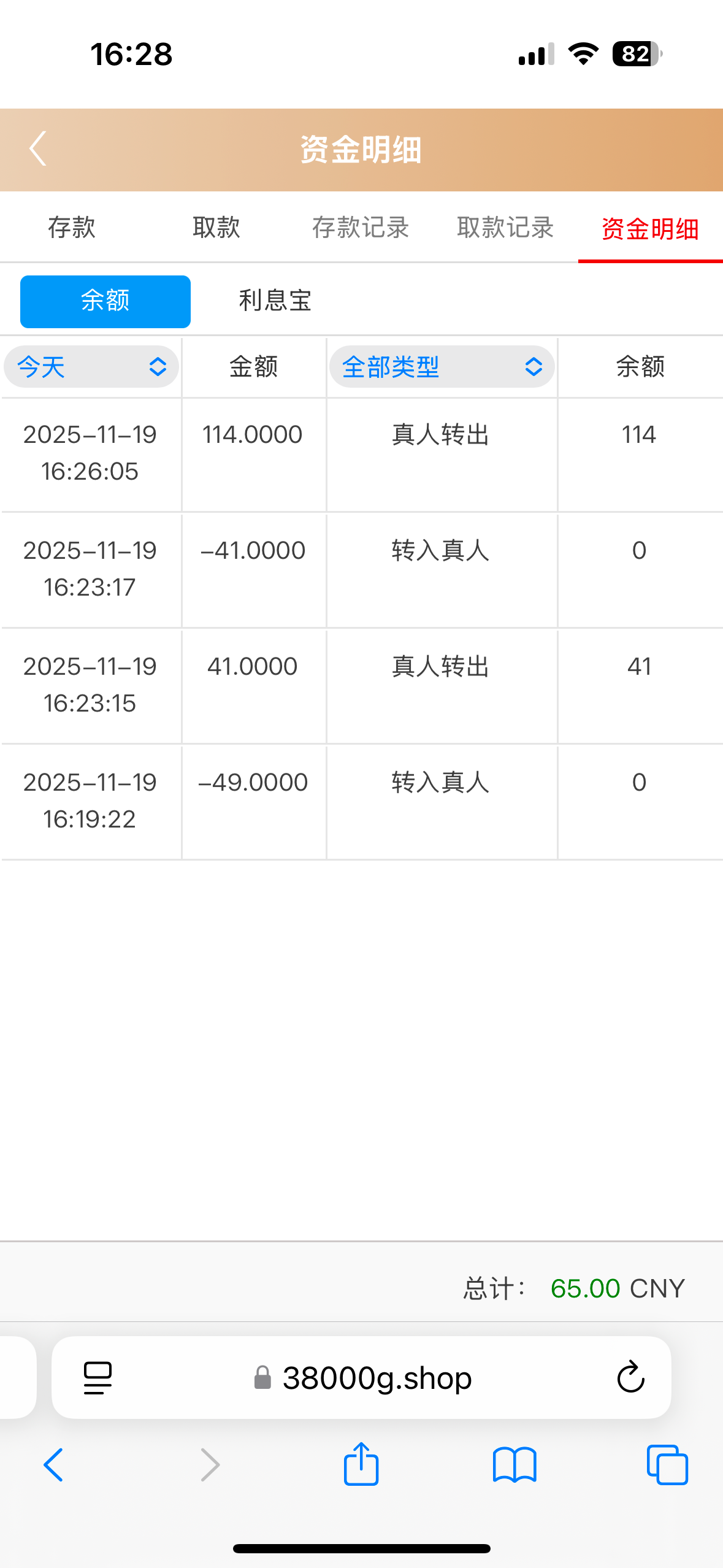Switch to the 取款记录 tab
The height and width of the screenshot is (1568, 723).
pos(505,228)
